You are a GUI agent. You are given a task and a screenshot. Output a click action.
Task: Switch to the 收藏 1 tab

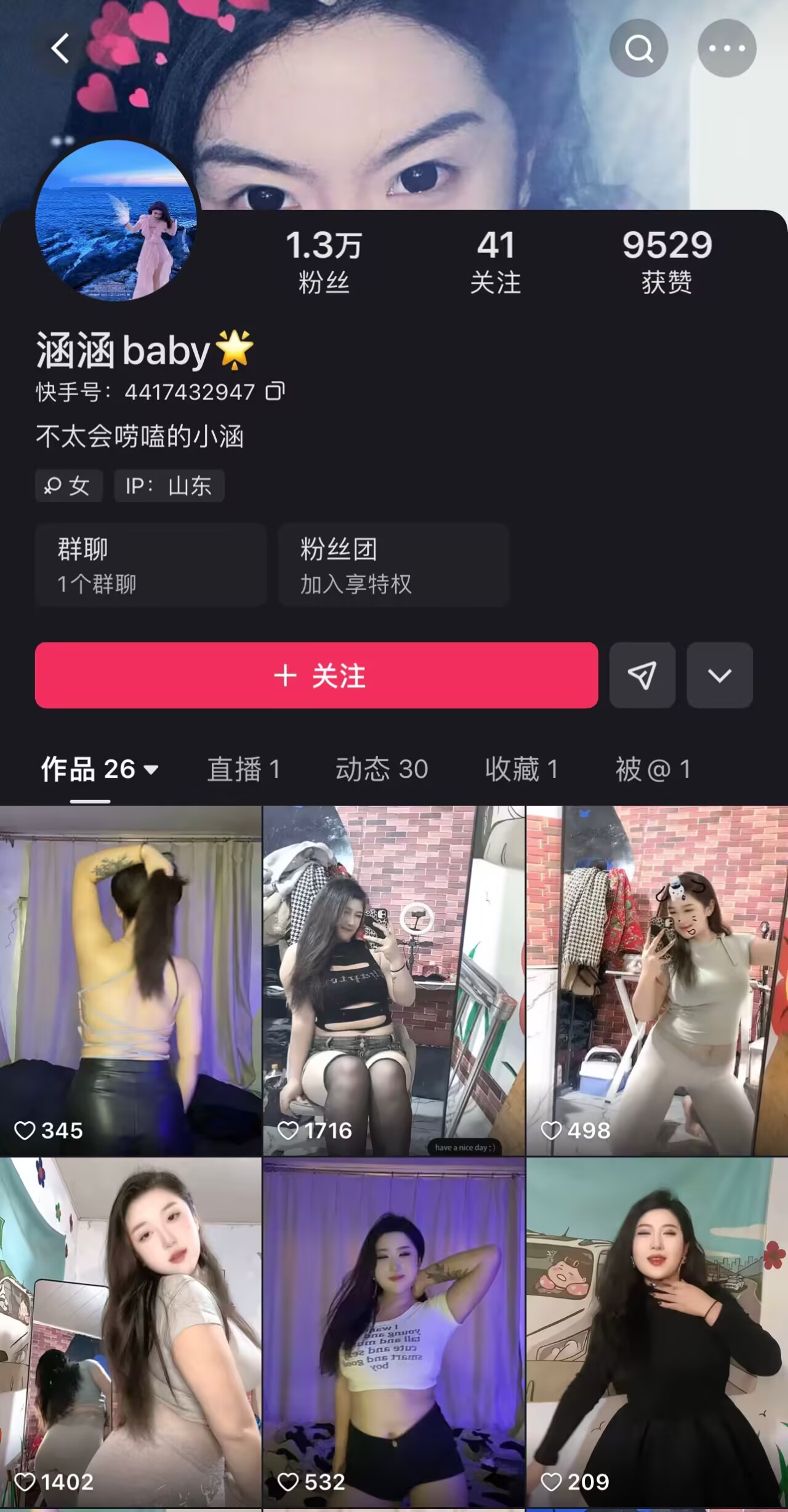(521, 769)
